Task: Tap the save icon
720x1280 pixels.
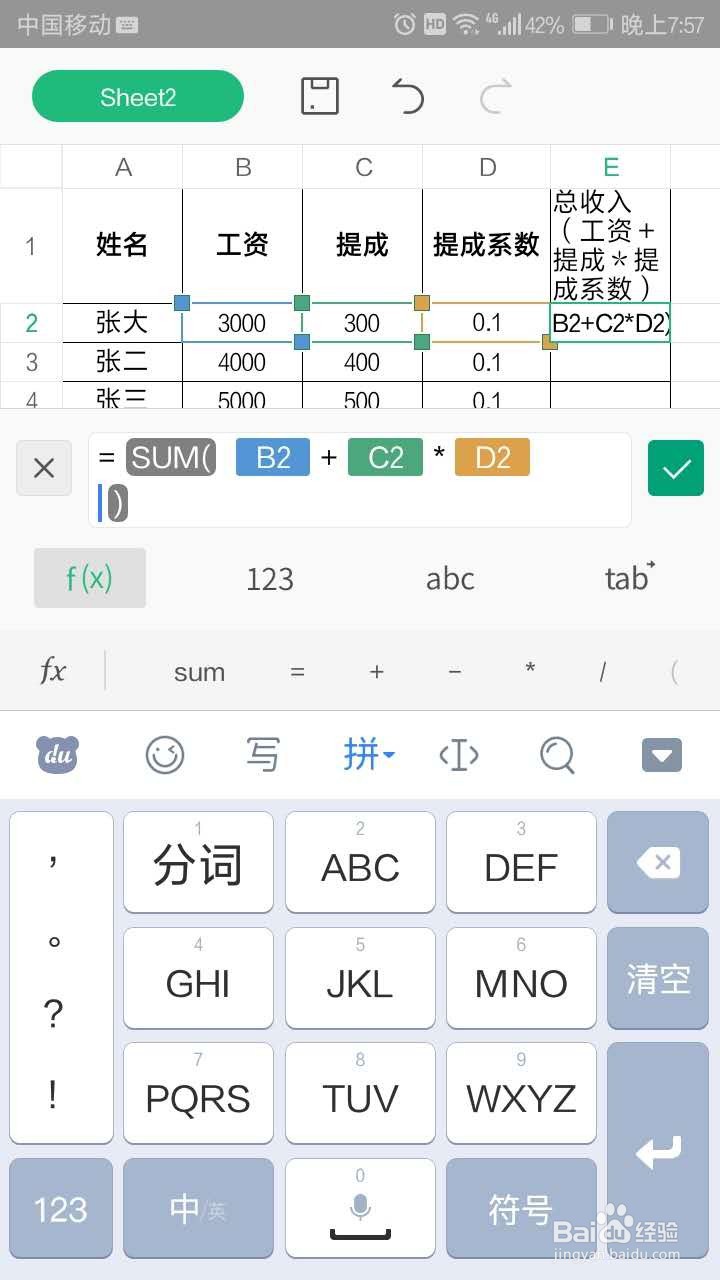Action: pos(319,95)
